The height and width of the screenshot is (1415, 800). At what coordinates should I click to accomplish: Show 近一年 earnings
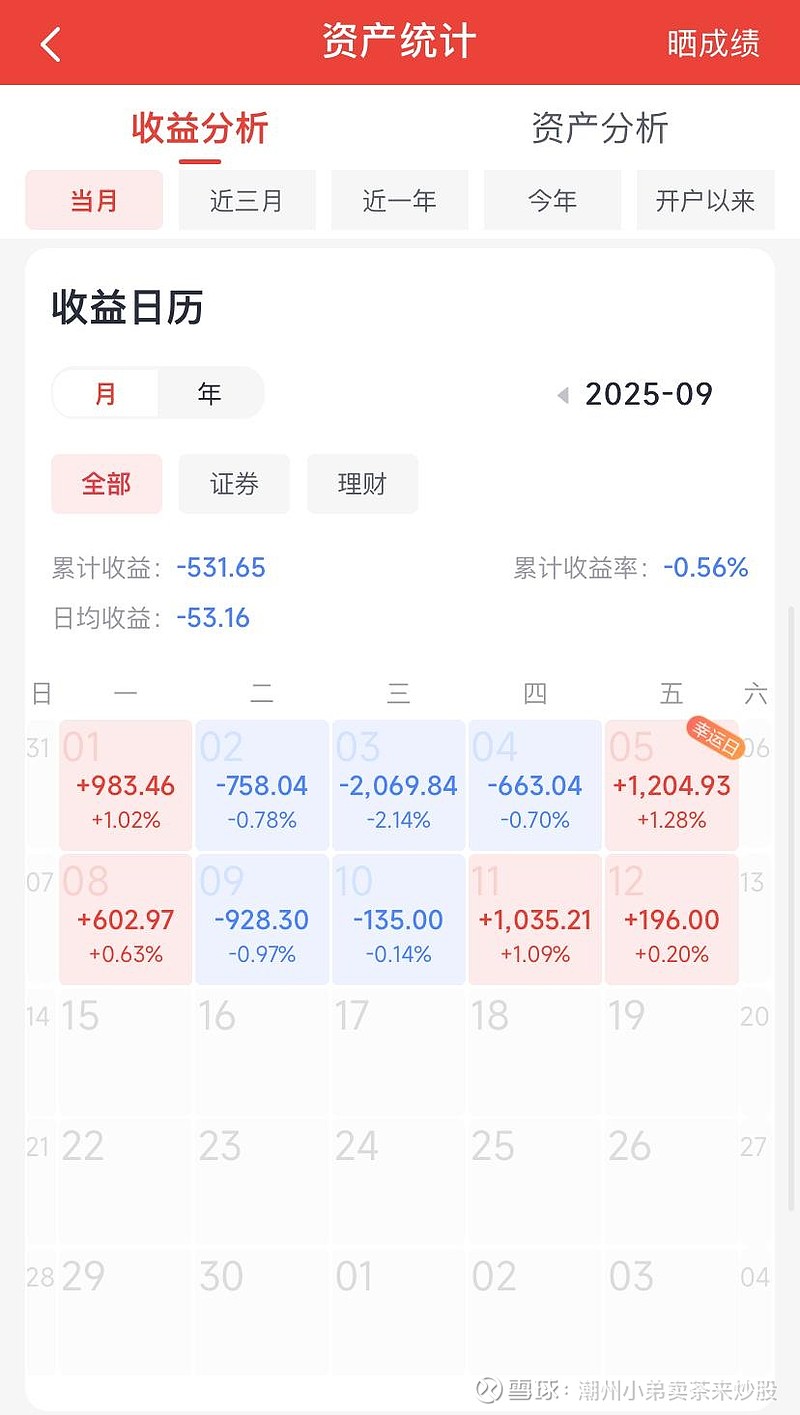click(x=400, y=201)
